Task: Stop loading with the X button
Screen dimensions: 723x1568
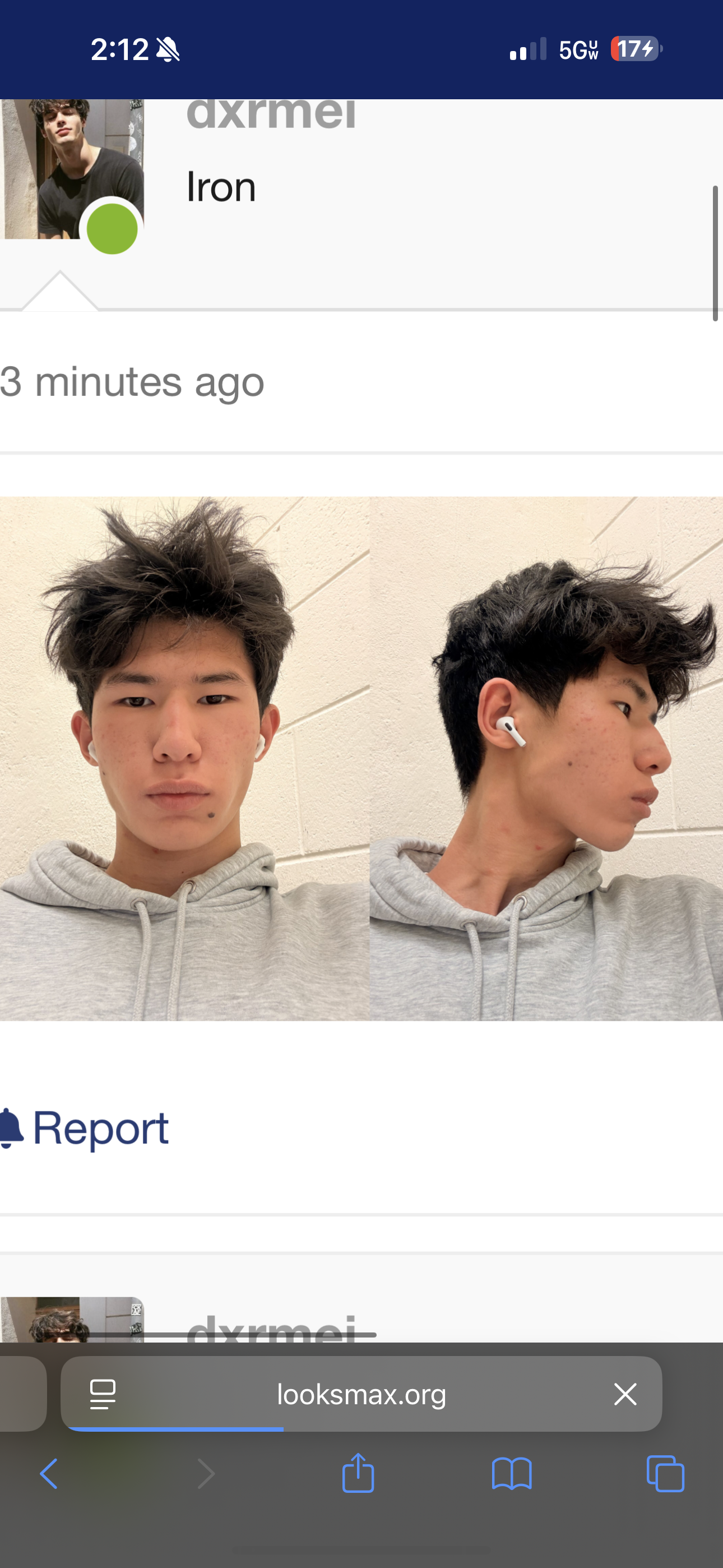Action: click(x=625, y=1393)
